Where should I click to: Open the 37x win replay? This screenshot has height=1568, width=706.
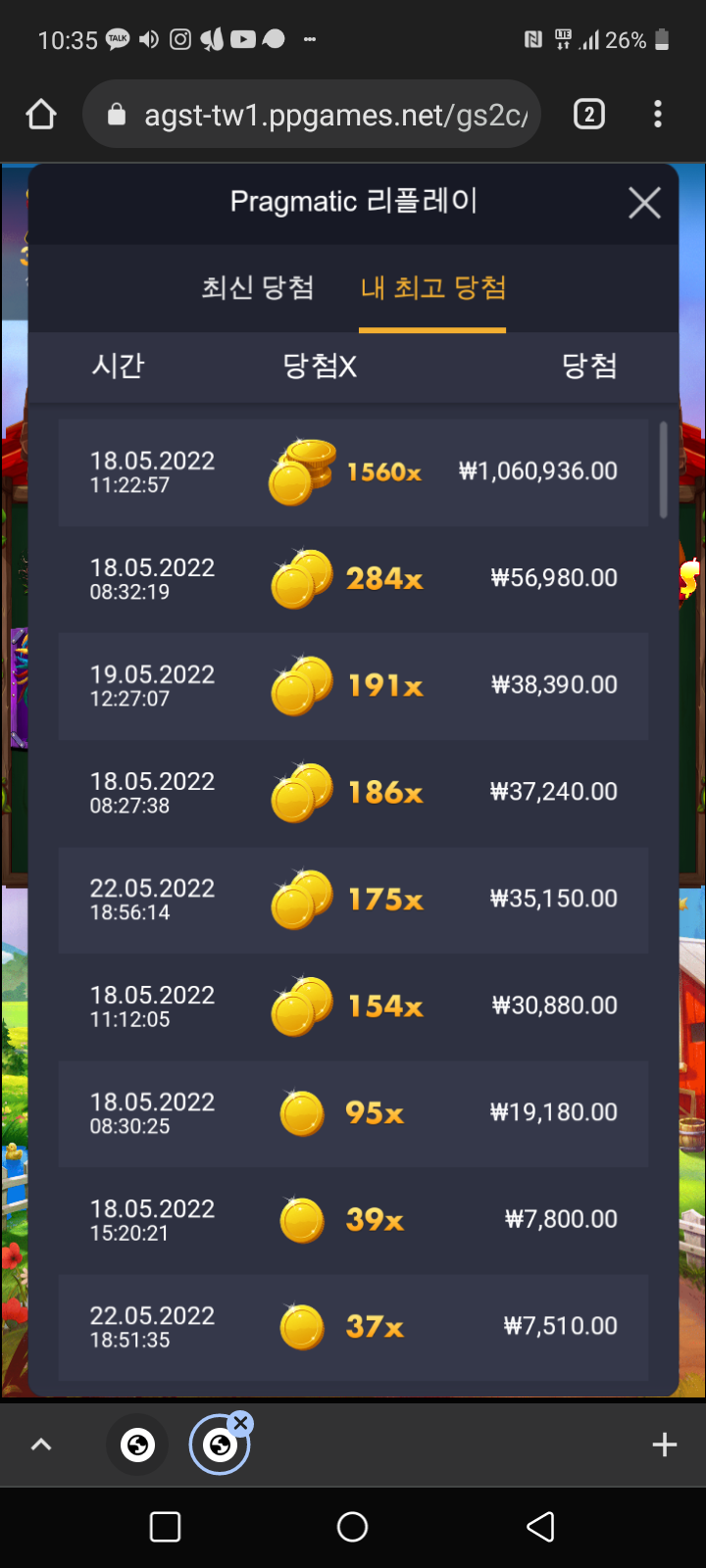(x=353, y=1327)
